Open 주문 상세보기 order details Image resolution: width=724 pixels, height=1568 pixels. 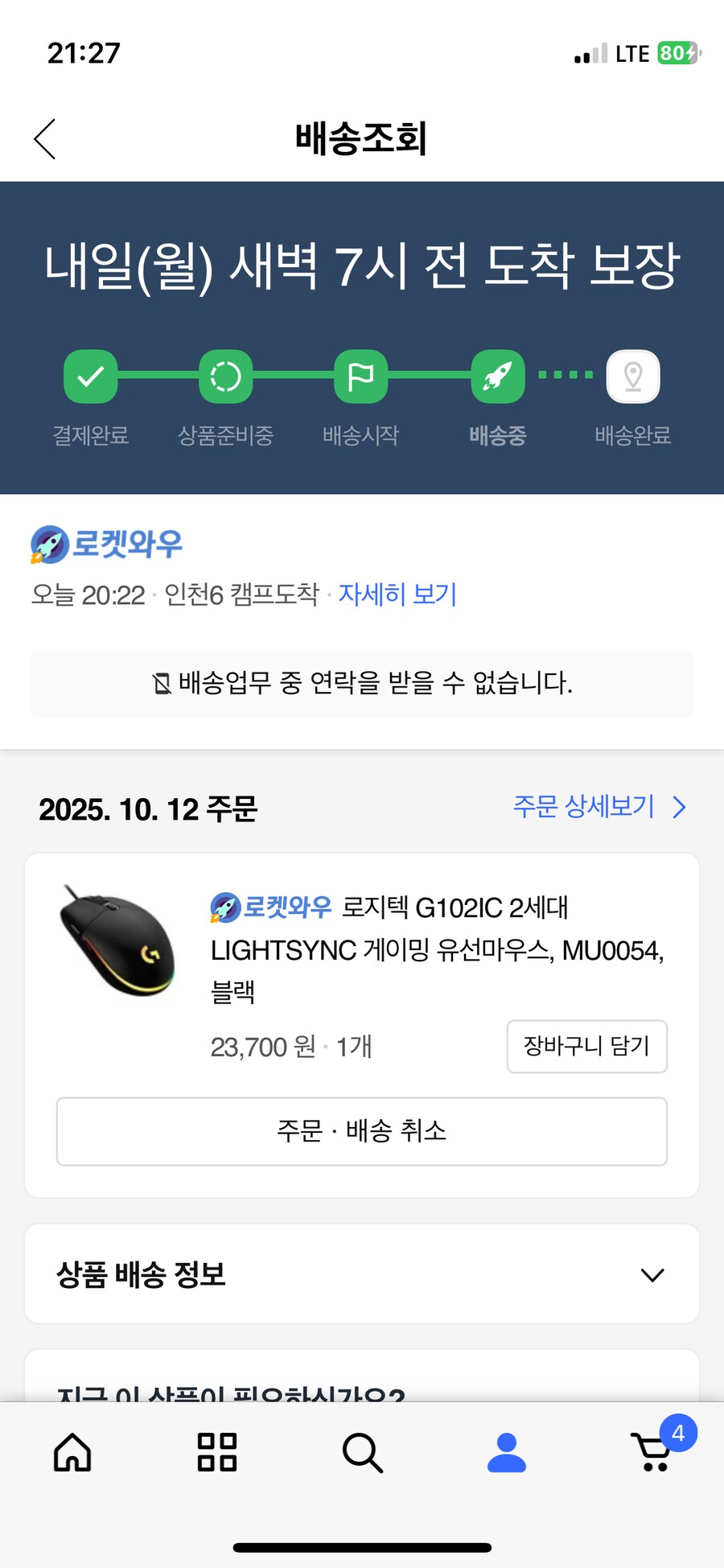pyautogui.click(x=599, y=807)
